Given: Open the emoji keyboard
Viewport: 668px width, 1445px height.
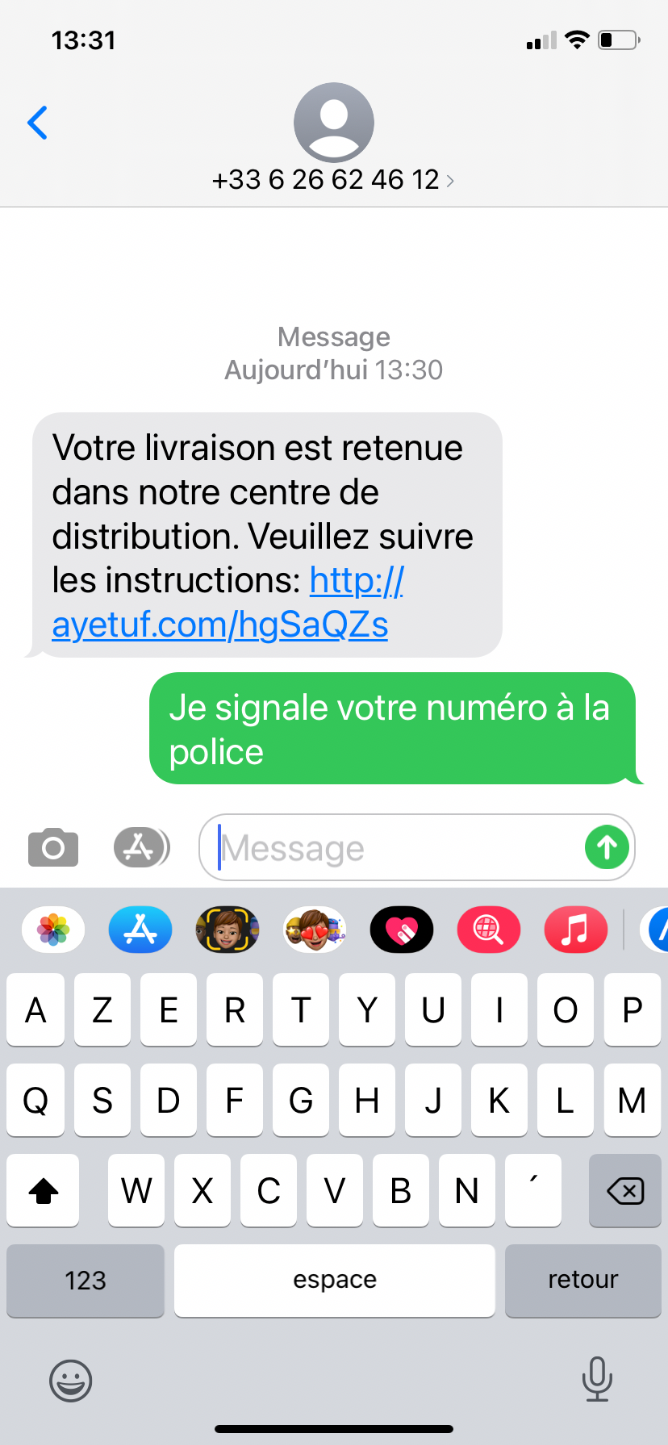Looking at the screenshot, I should tap(71, 1381).
